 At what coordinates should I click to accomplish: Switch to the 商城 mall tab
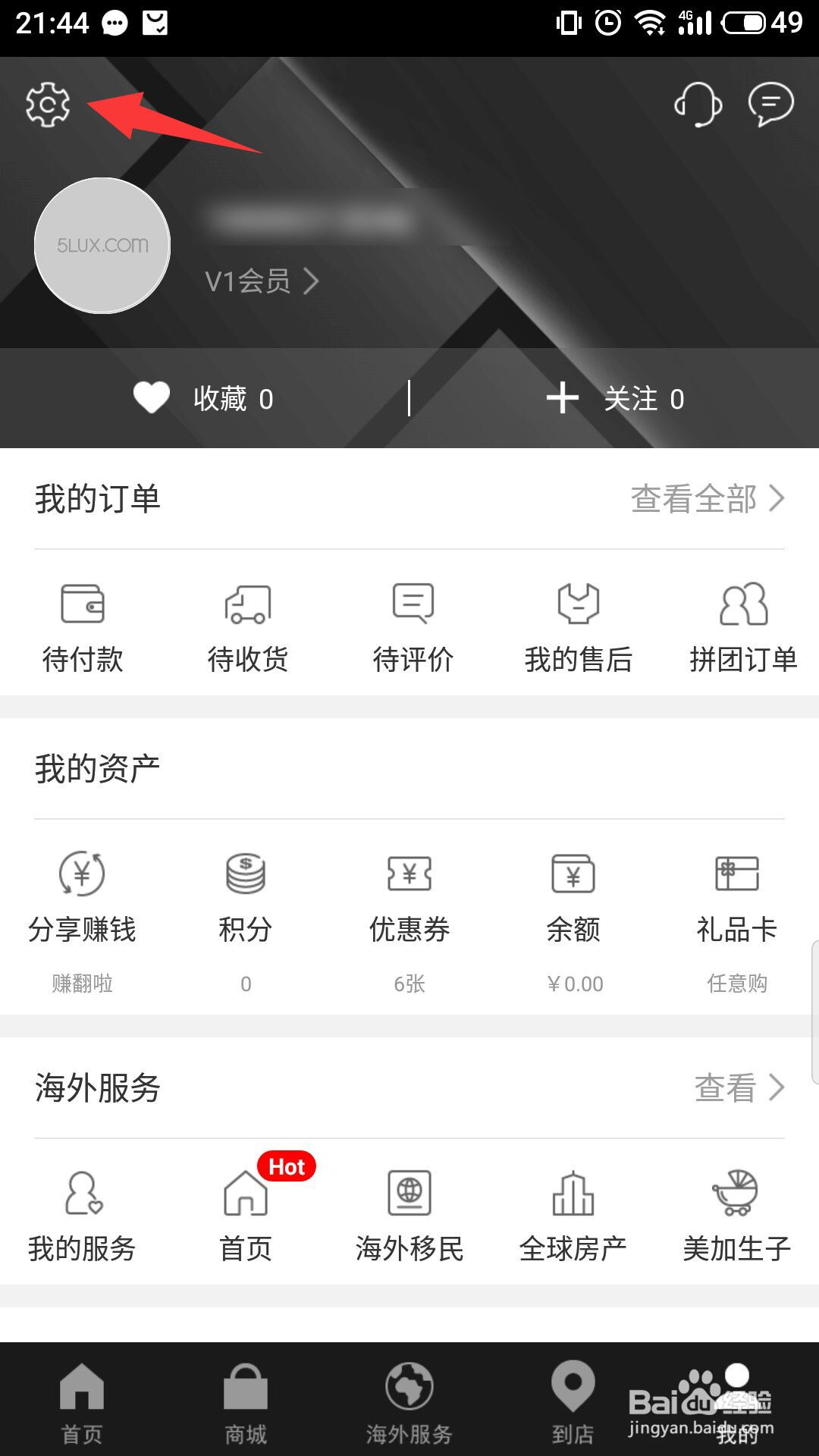[x=246, y=1403]
